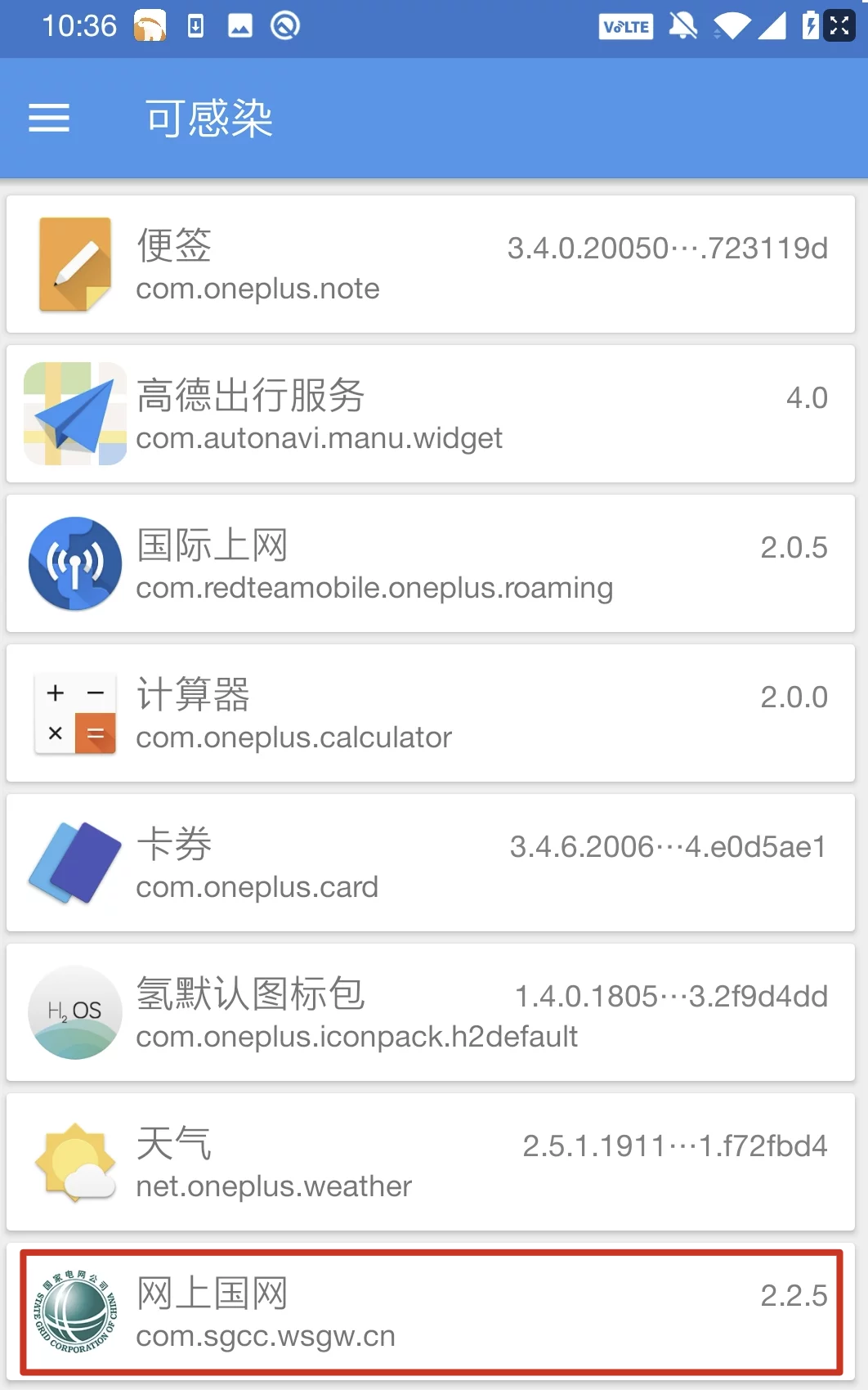Open the 便签 com.oneplus.note entry
This screenshot has width=868, height=1390.
pos(431,264)
